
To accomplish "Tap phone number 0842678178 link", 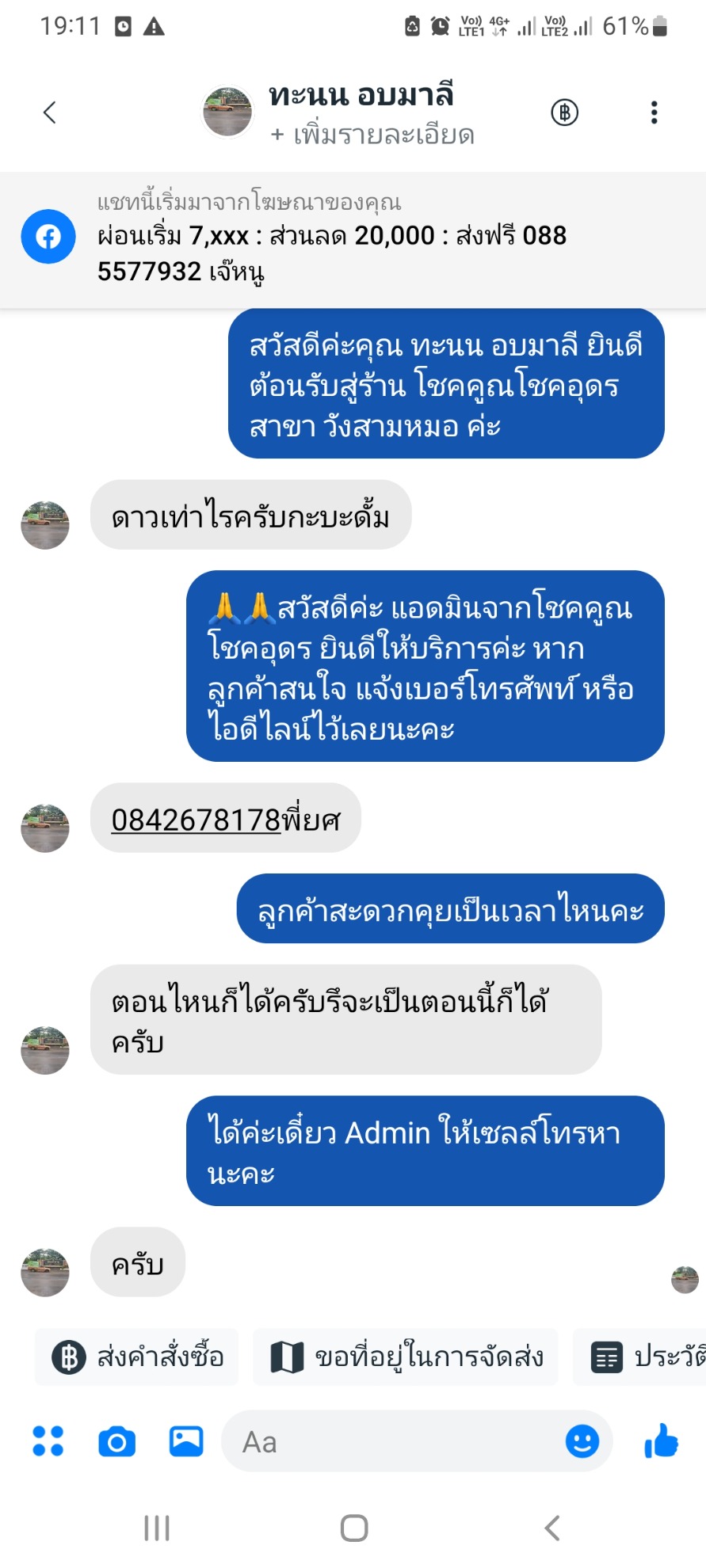I will 196,820.
